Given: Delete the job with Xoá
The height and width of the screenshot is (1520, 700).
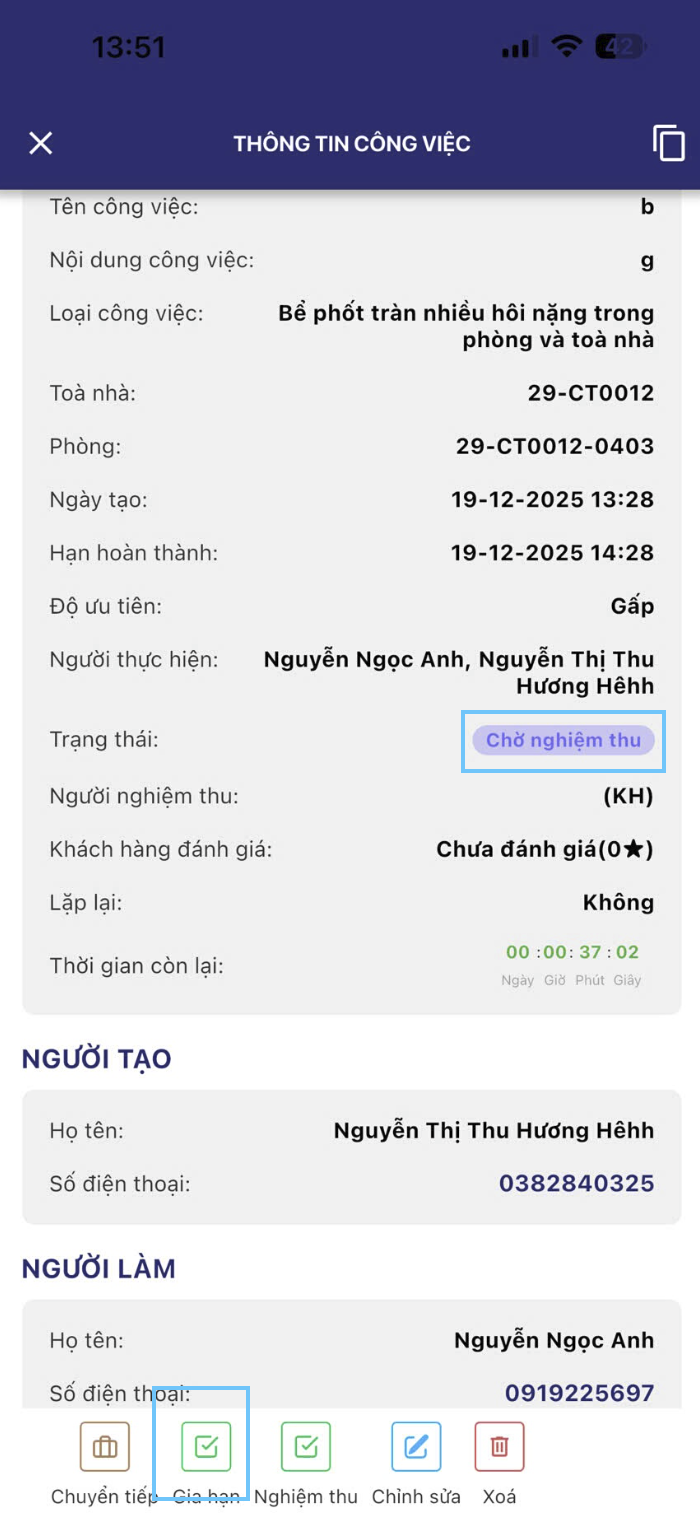Looking at the screenshot, I should click(x=499, y=1446).
